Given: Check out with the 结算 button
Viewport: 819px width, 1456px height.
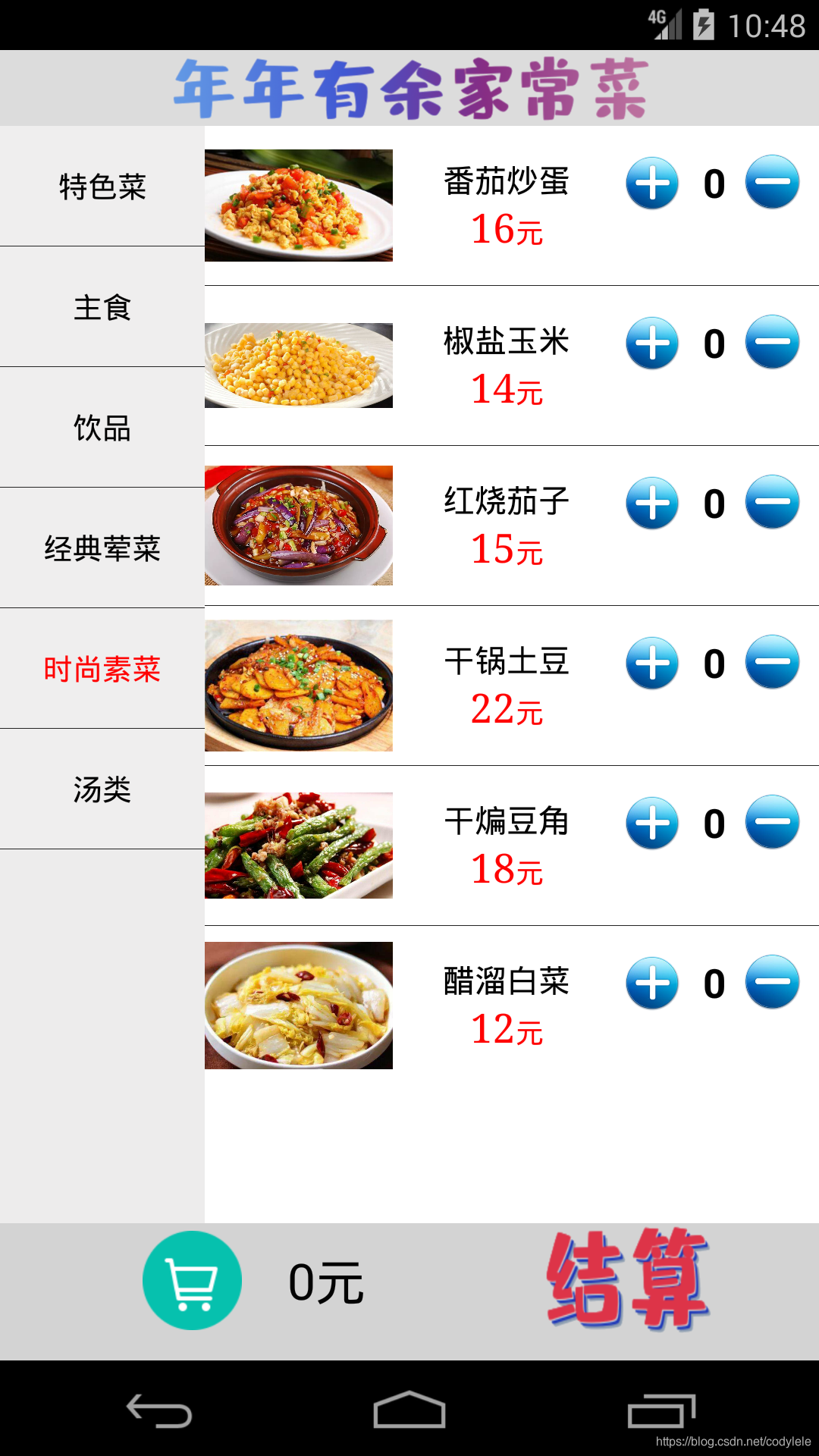Looking at the screenshot, I should pos(628,1280).
